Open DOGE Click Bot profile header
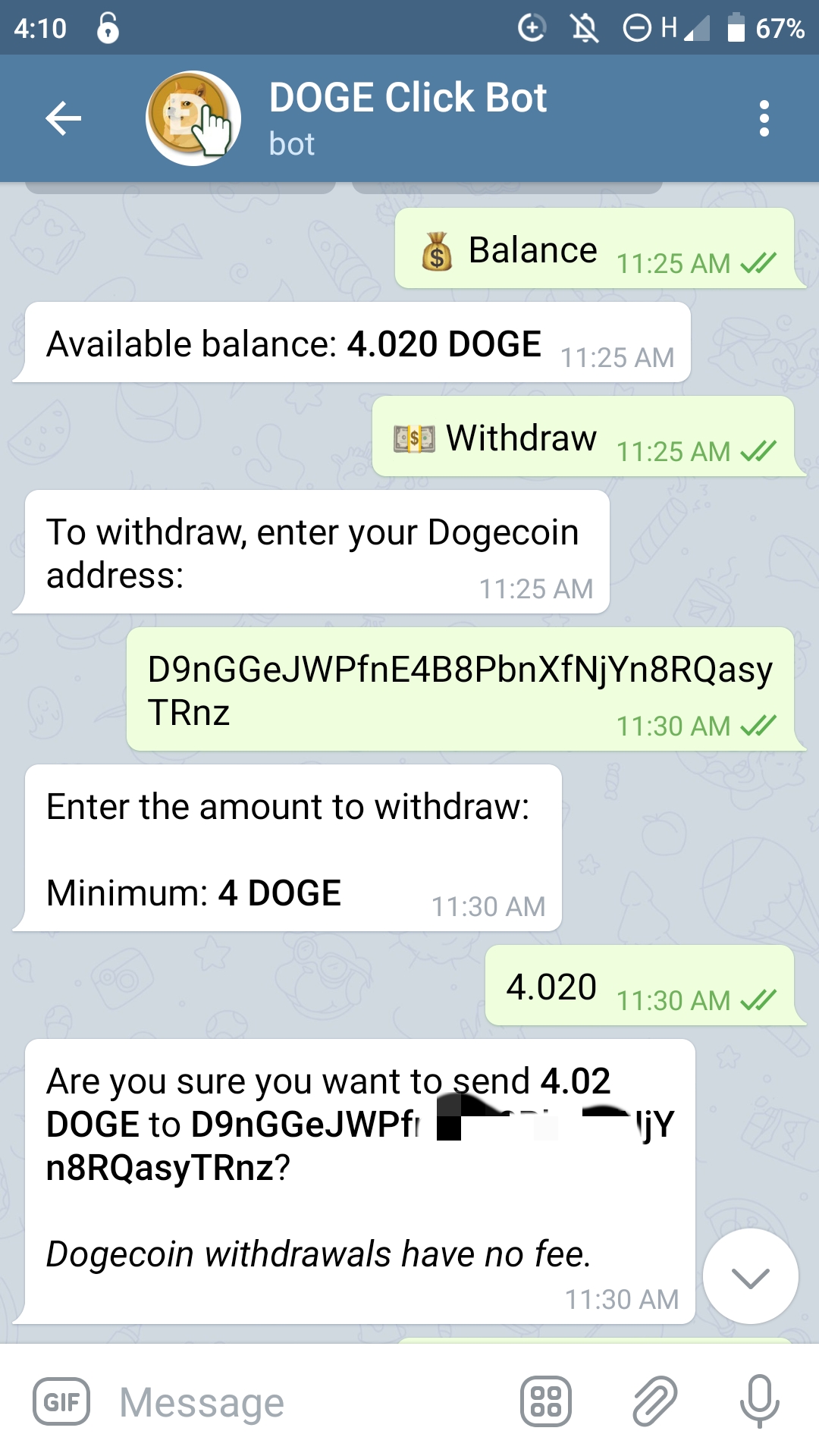The width and height of the screenshot is (819, 1456). [406, 118]
